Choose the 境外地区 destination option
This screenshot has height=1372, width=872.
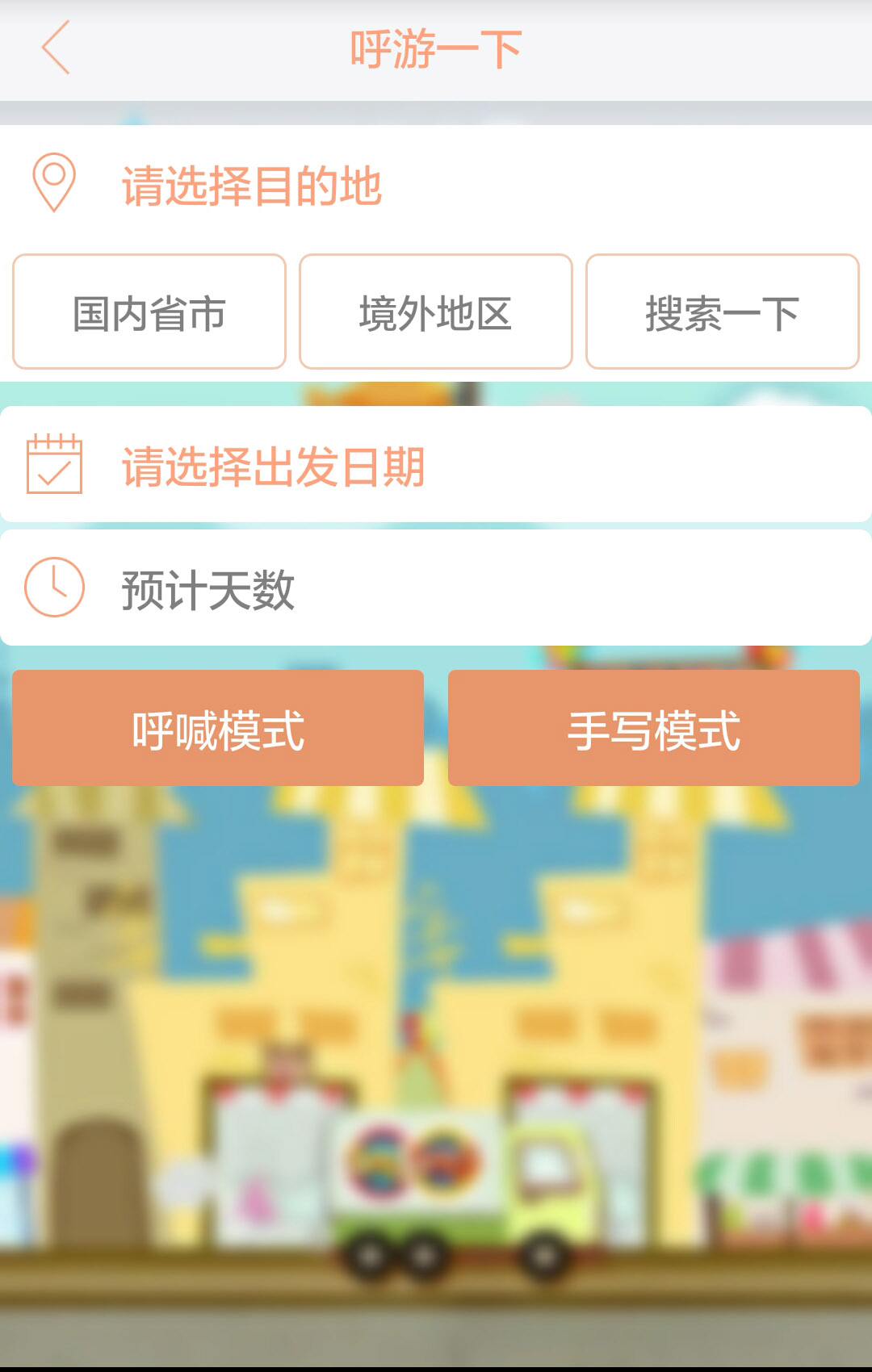pyautogui.click(x=436, y=312)
